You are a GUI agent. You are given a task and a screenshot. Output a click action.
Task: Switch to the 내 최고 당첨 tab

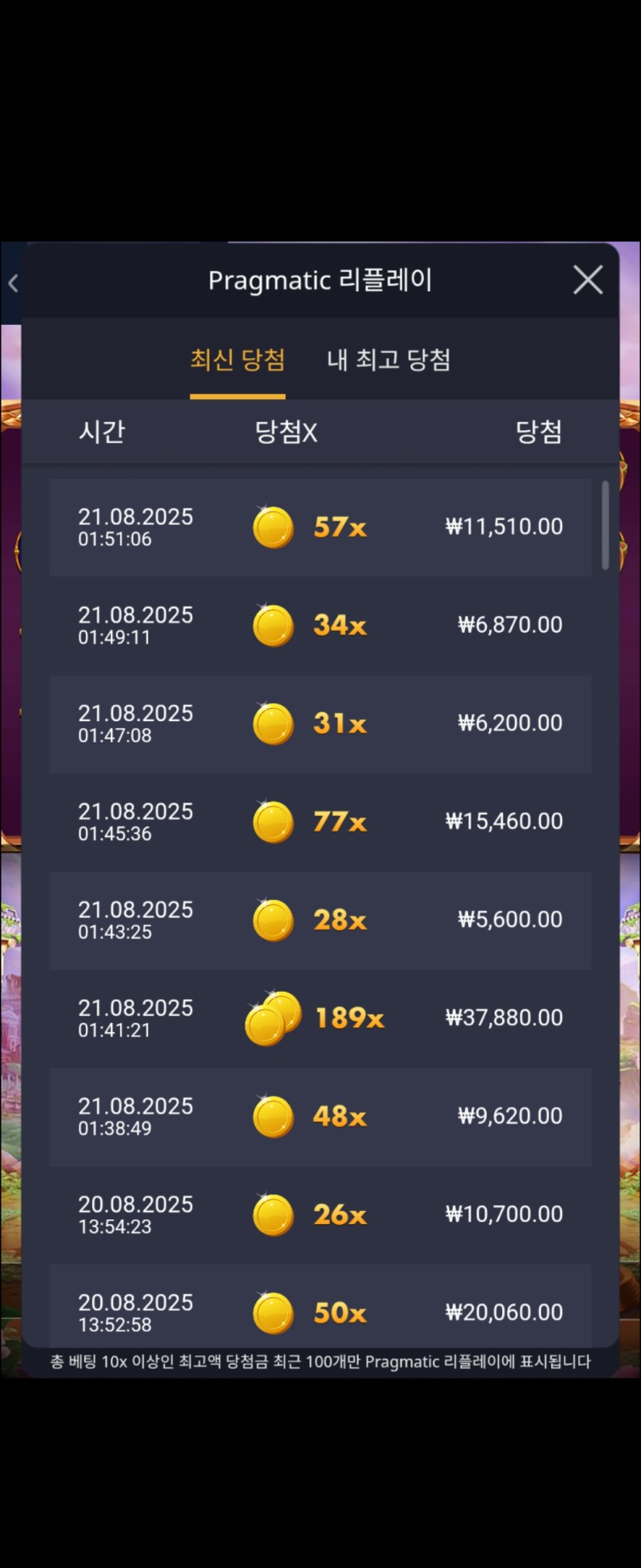[x=388, y=359]
